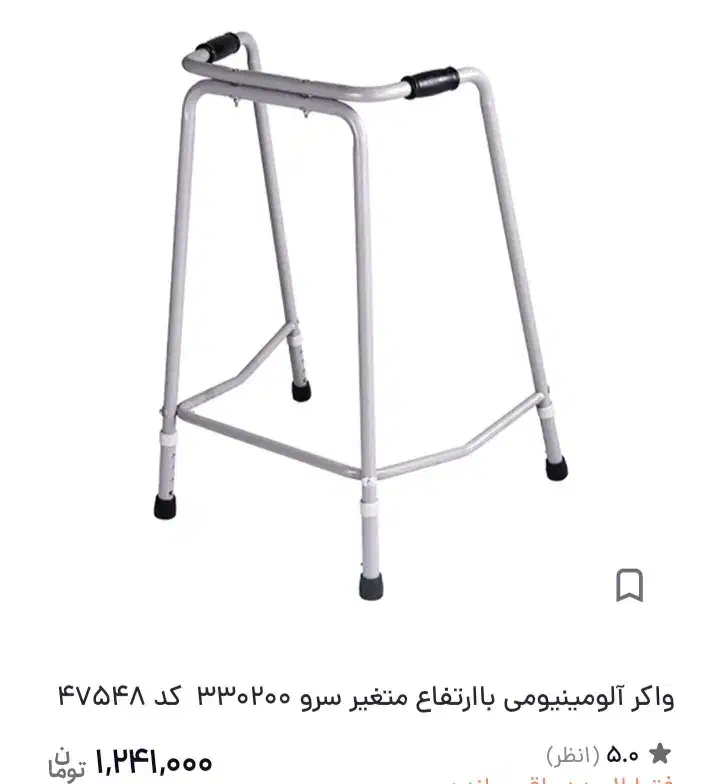Click the aluminum walker product photo

(360, 300)
